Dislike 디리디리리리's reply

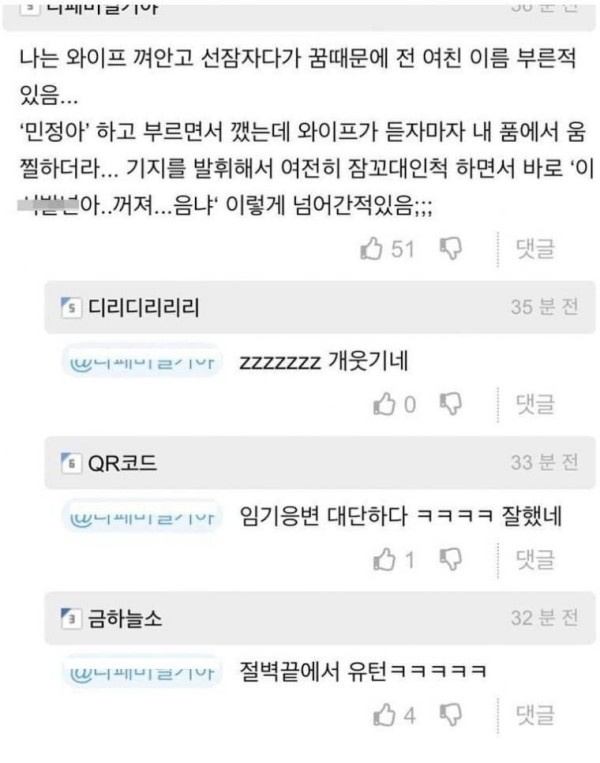(x=452, y=403)
